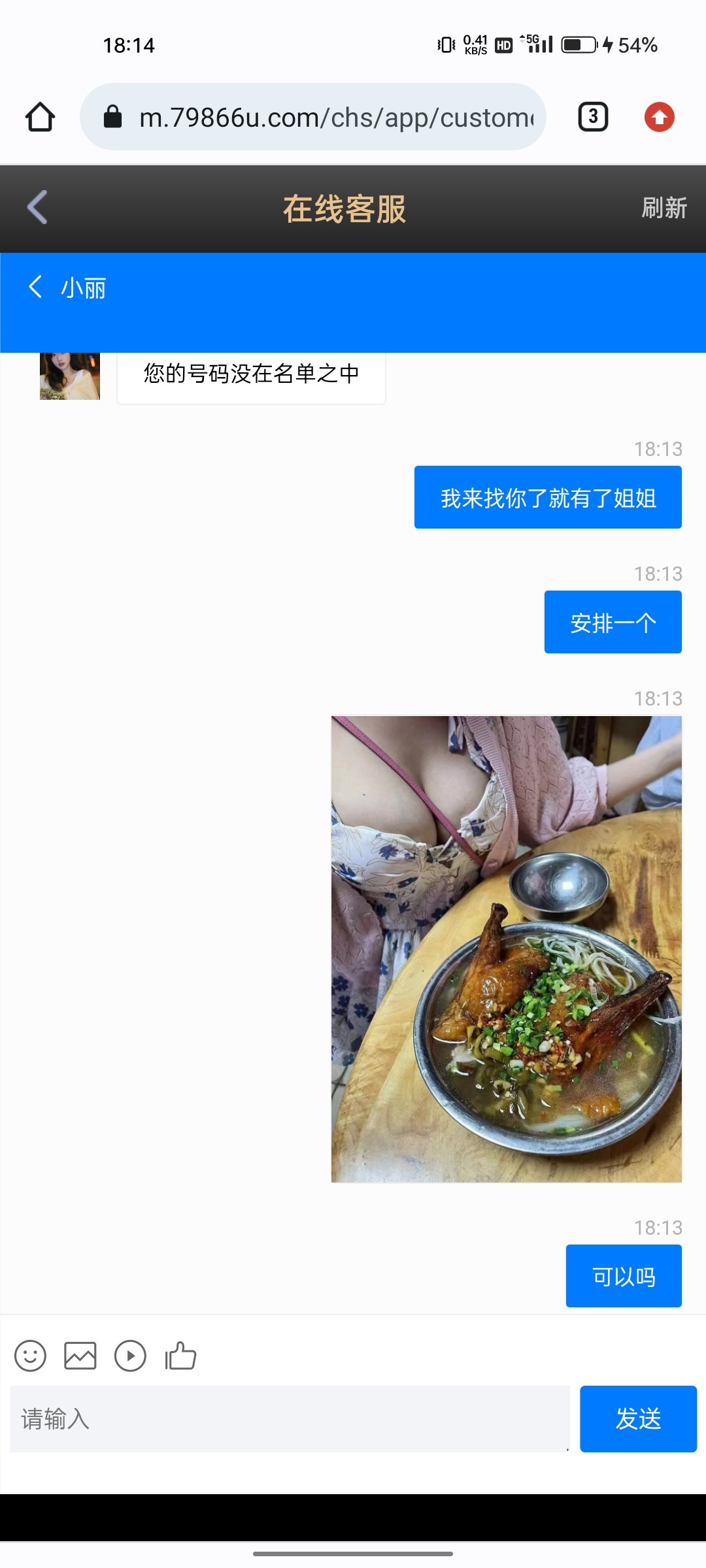Screen dimensions: 706x1568
Task: Tap the thumbs-up rating icon
Action: click(x=180, y=1356)
